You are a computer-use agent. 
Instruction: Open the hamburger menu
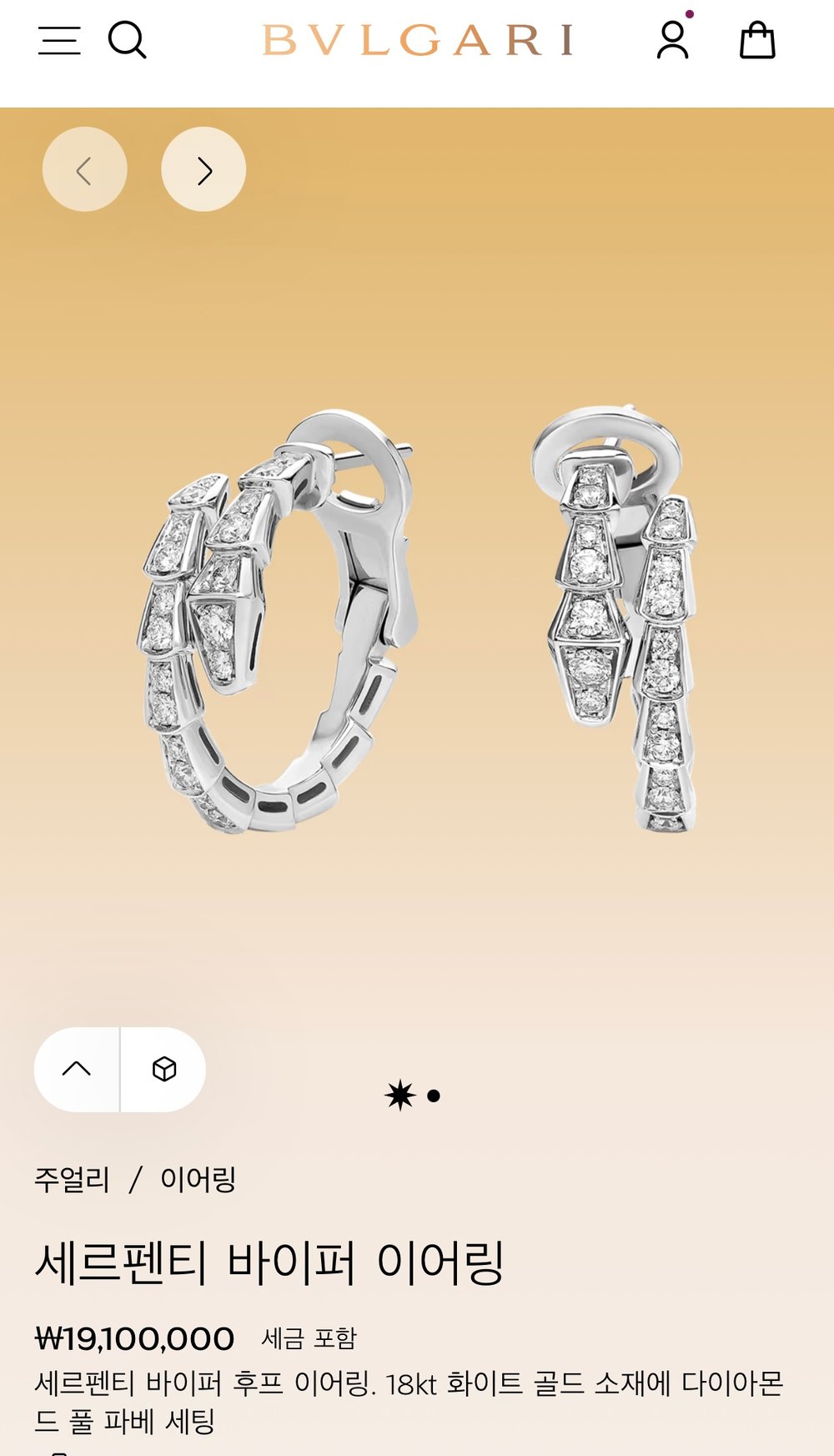point(59,40)
